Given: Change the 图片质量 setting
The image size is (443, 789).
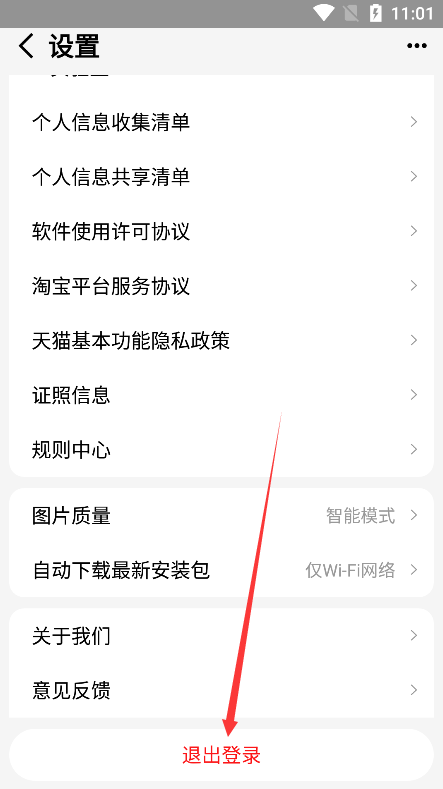Looking at the screenshot, I should pos(222,515).
